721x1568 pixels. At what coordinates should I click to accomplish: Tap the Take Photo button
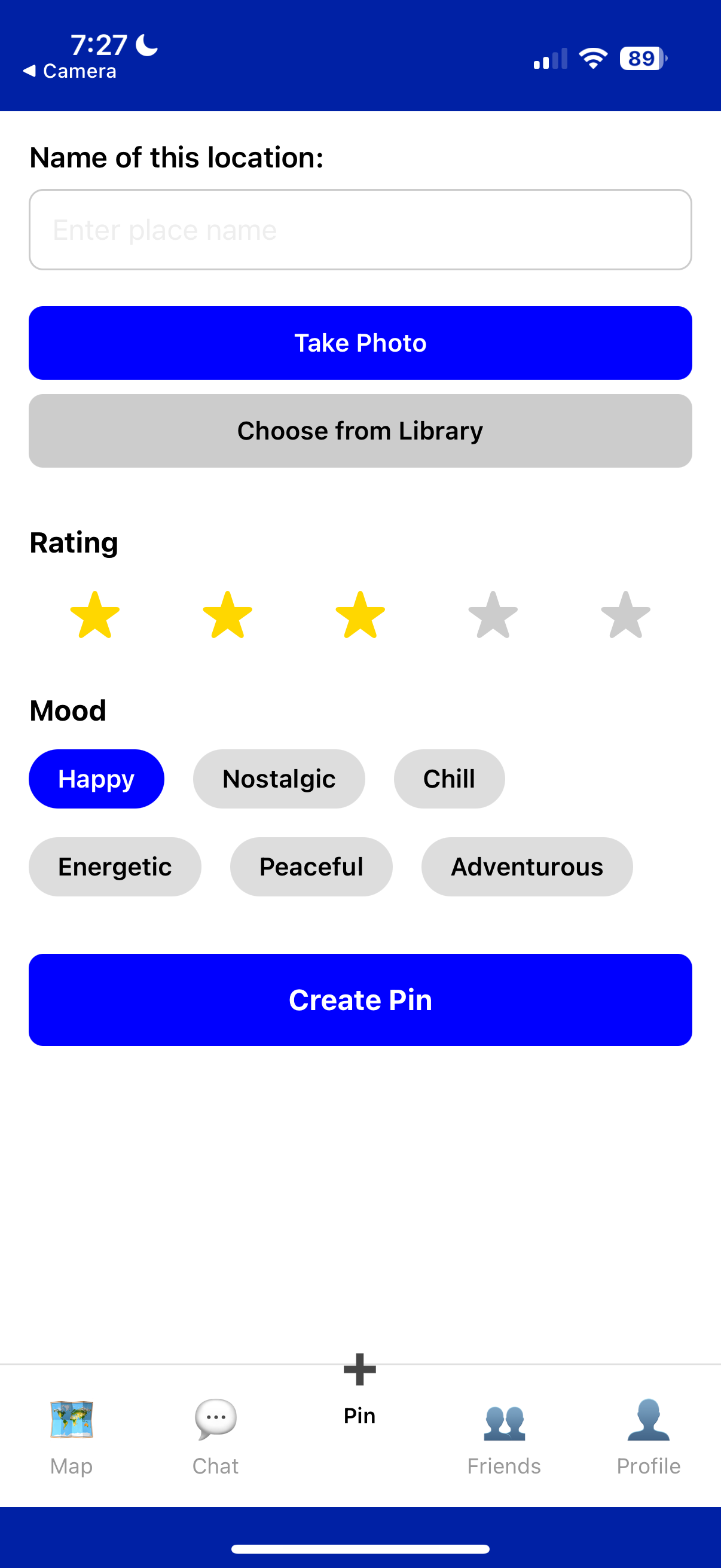tap(360, 343)
